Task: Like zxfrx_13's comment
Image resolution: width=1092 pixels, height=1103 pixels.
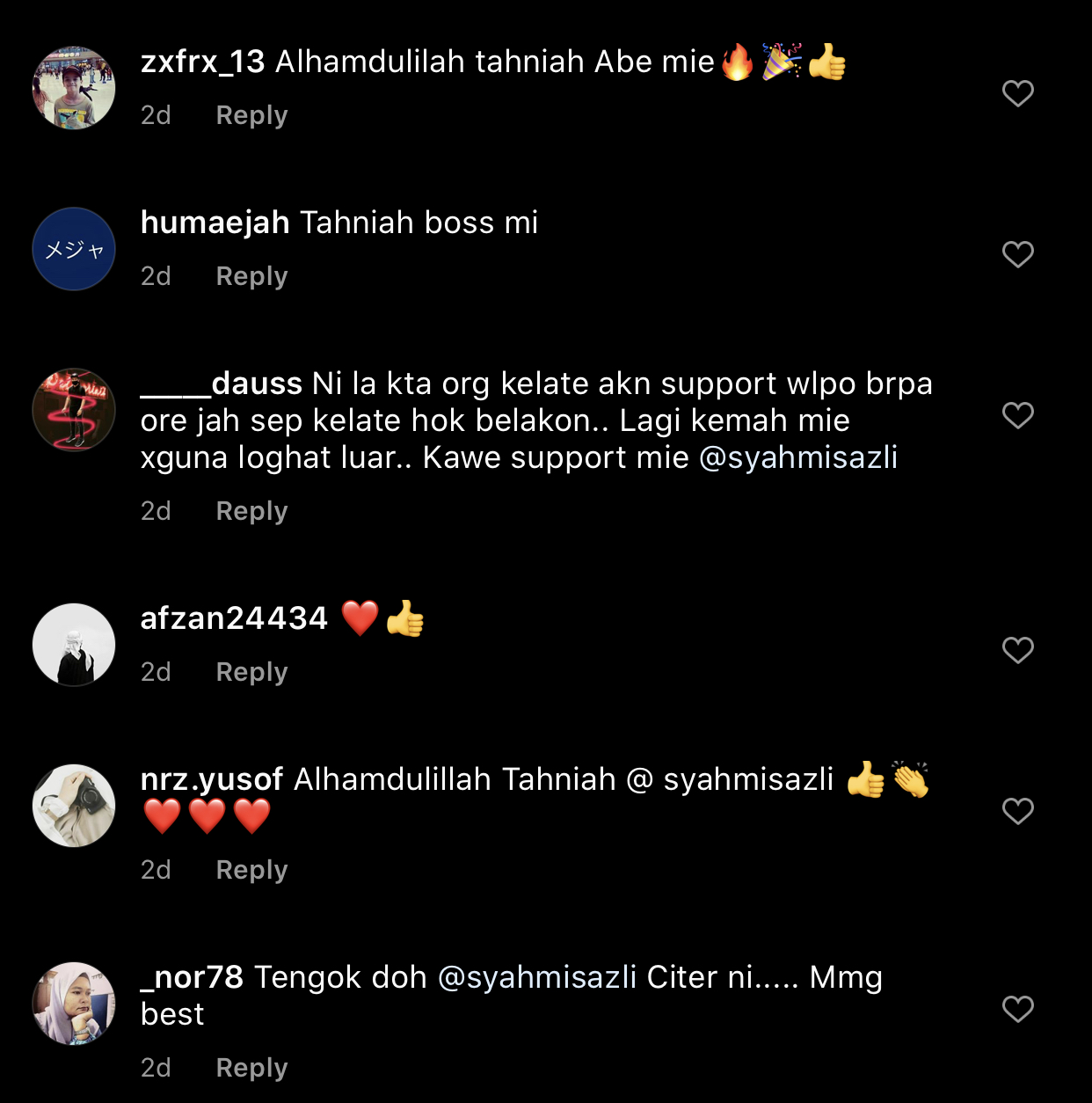Action: pyautogui.click(x=1017, y=93)
